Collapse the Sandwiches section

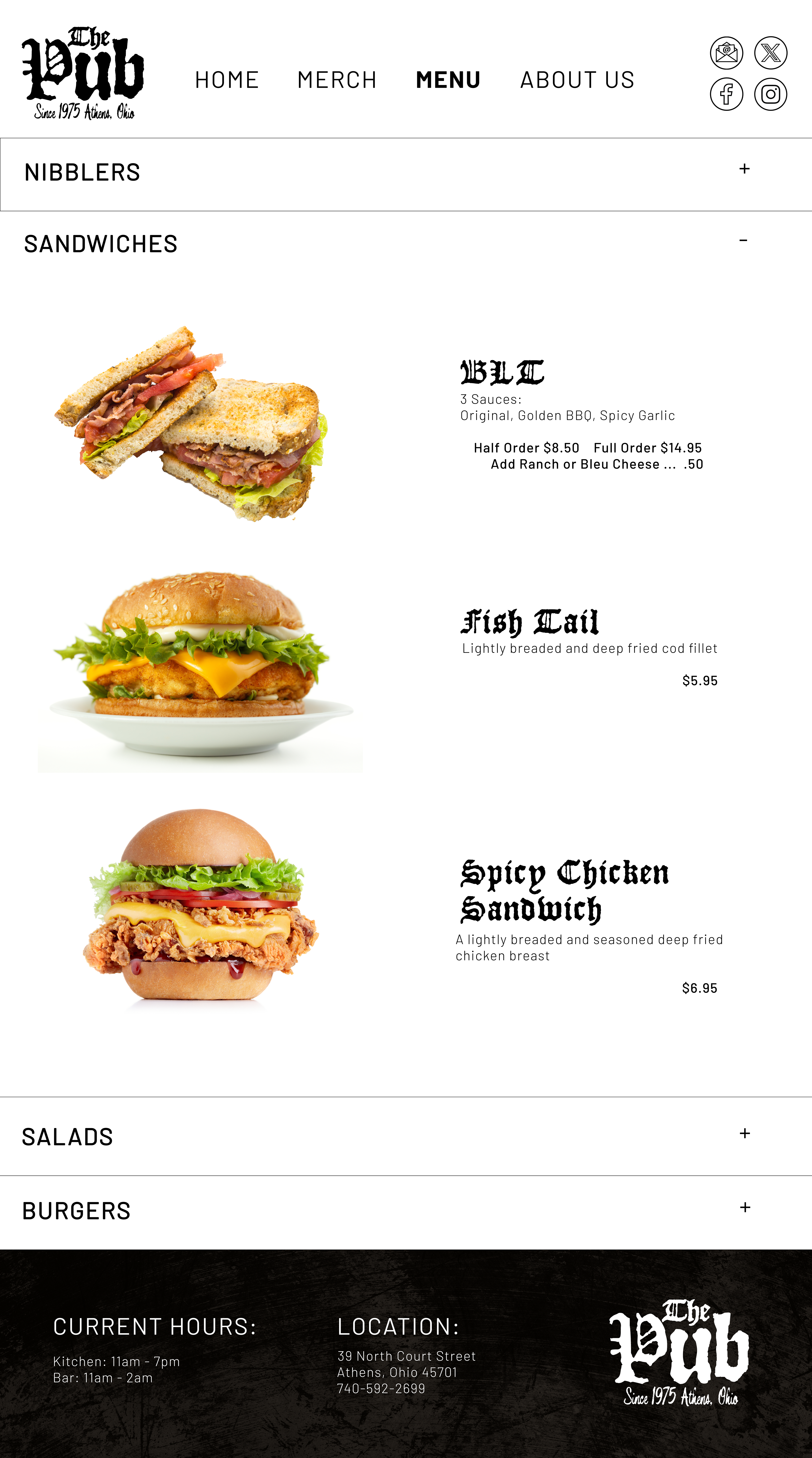click(743, 241)
